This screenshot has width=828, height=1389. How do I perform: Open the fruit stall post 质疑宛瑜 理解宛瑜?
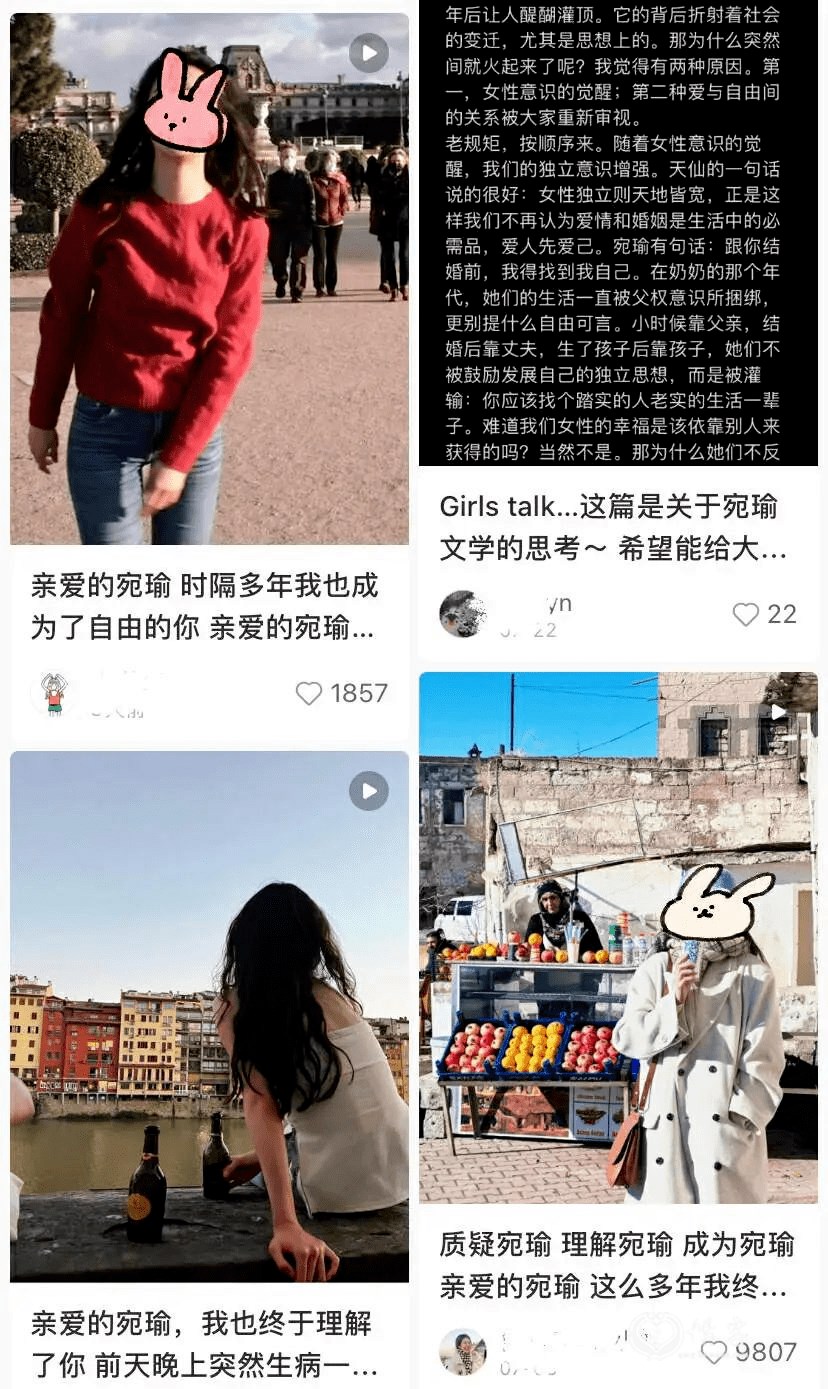(x=617, y=937)
